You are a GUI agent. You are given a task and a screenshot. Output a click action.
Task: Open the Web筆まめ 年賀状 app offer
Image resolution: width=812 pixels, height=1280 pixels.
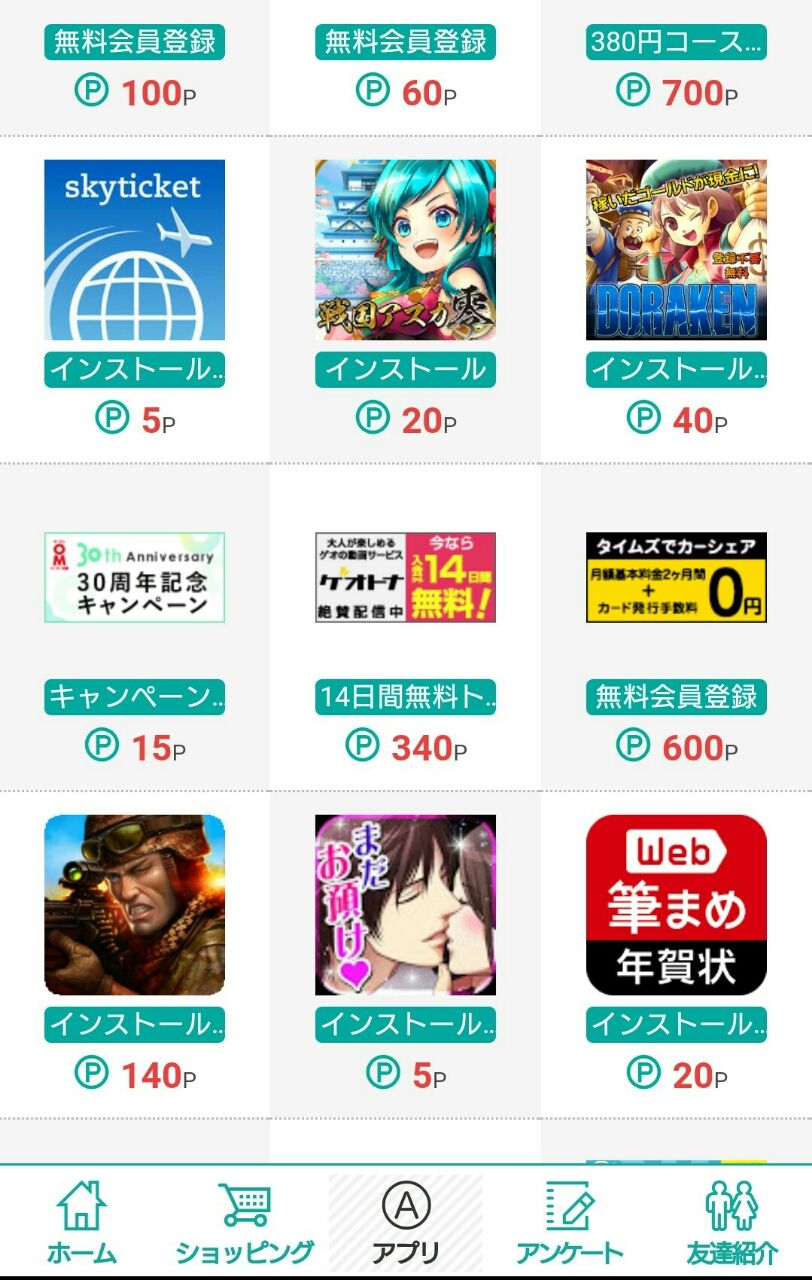(x=676, y=905)
